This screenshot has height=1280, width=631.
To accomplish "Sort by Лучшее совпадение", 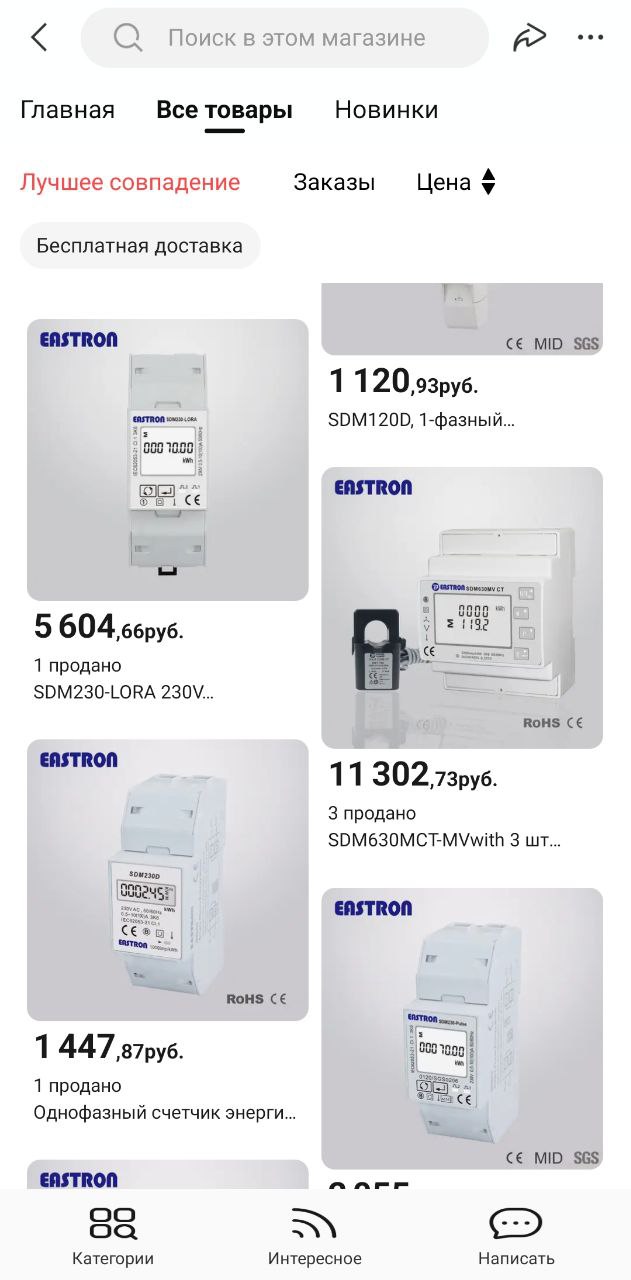I will tap(130, 182).
